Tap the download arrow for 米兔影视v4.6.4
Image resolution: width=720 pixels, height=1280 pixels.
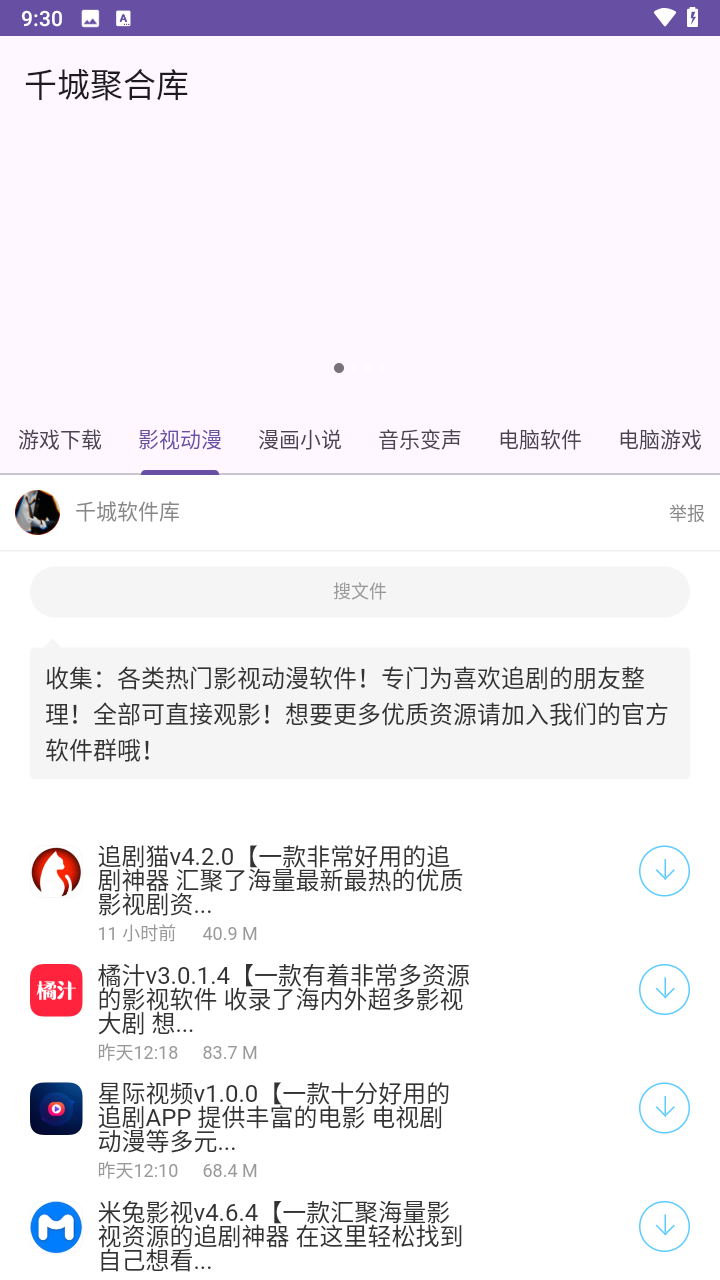click(x=664, y=1226)
